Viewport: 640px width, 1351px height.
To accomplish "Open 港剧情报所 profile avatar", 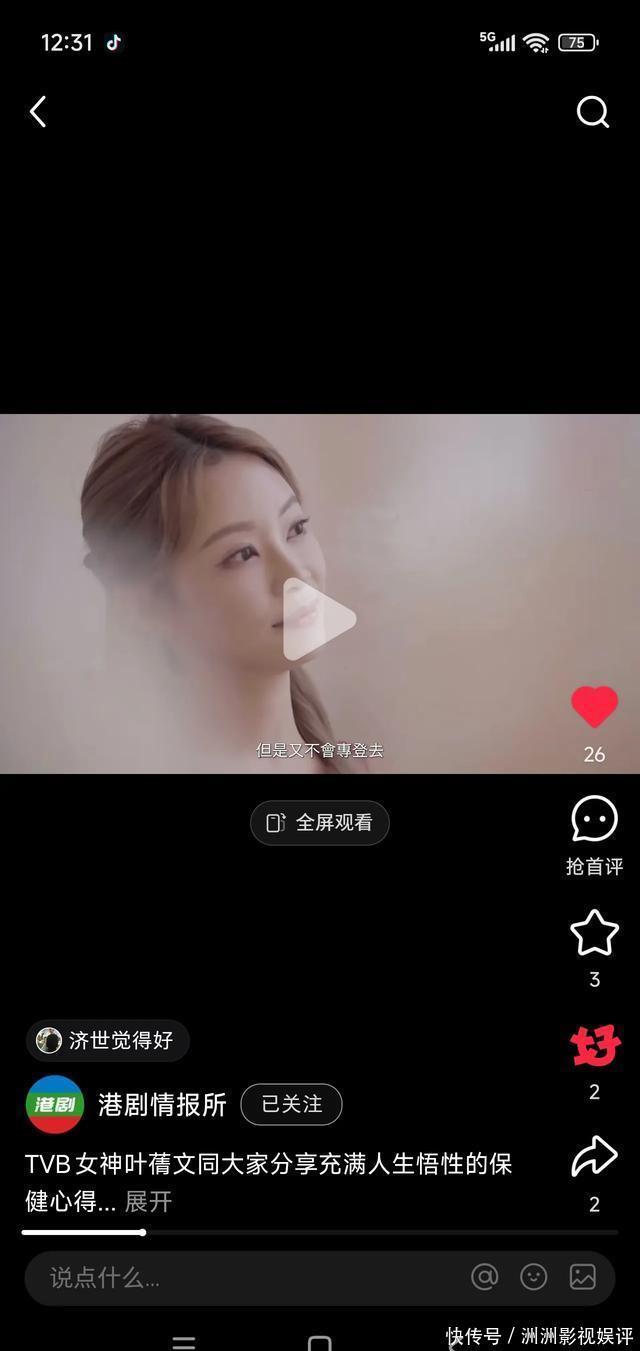I will pyautogui.click(x=55, y=1104).
